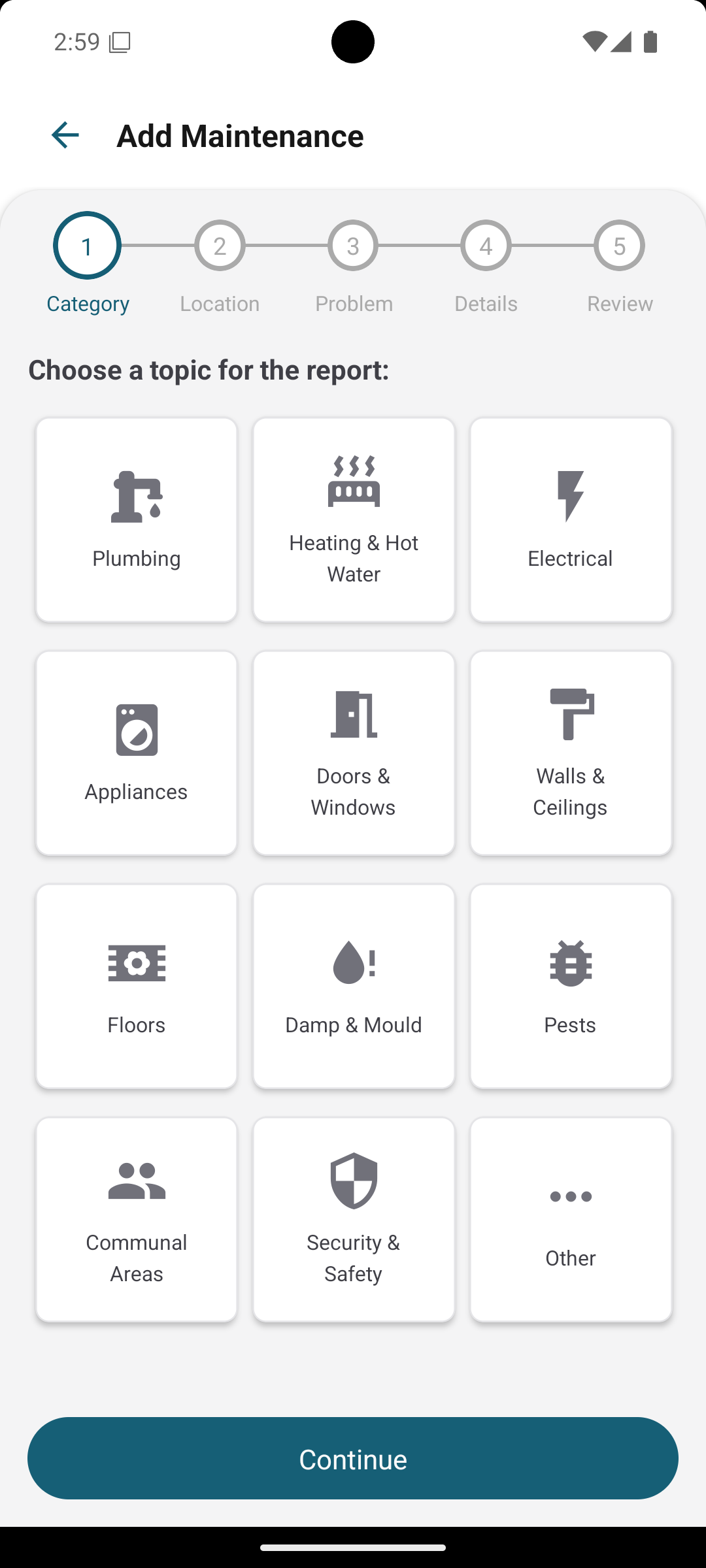Select the Category step indicator

(x=88, y=246)
